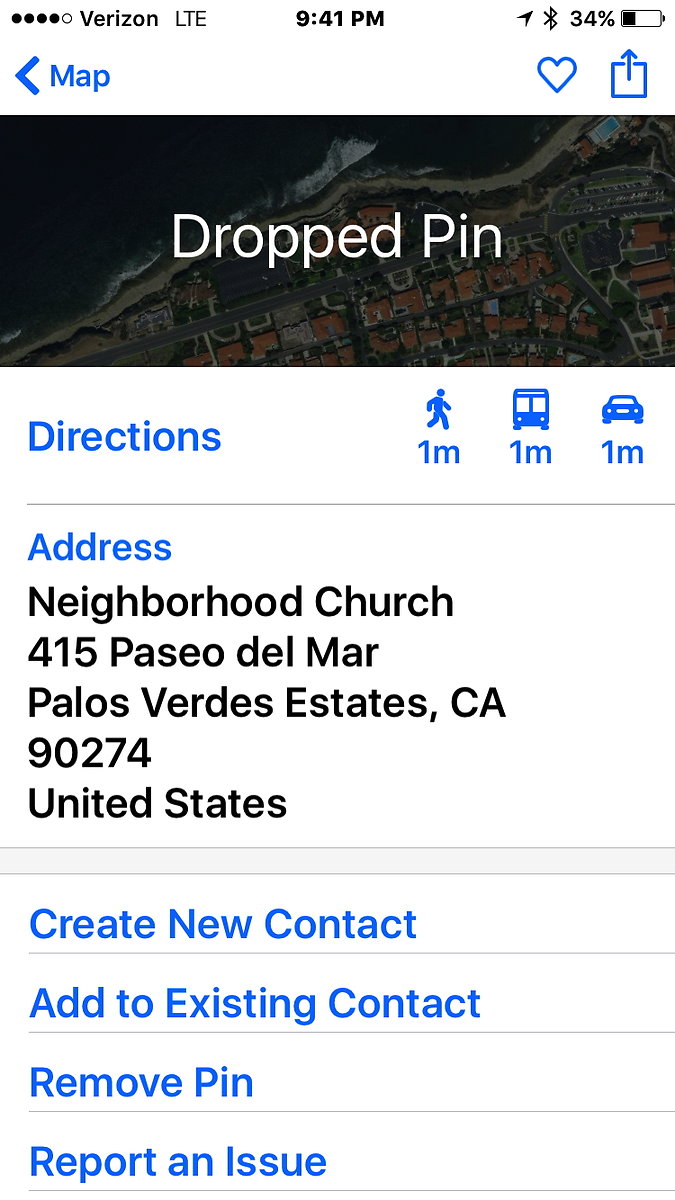
Task: Get driving car directions
Action: 622,429
